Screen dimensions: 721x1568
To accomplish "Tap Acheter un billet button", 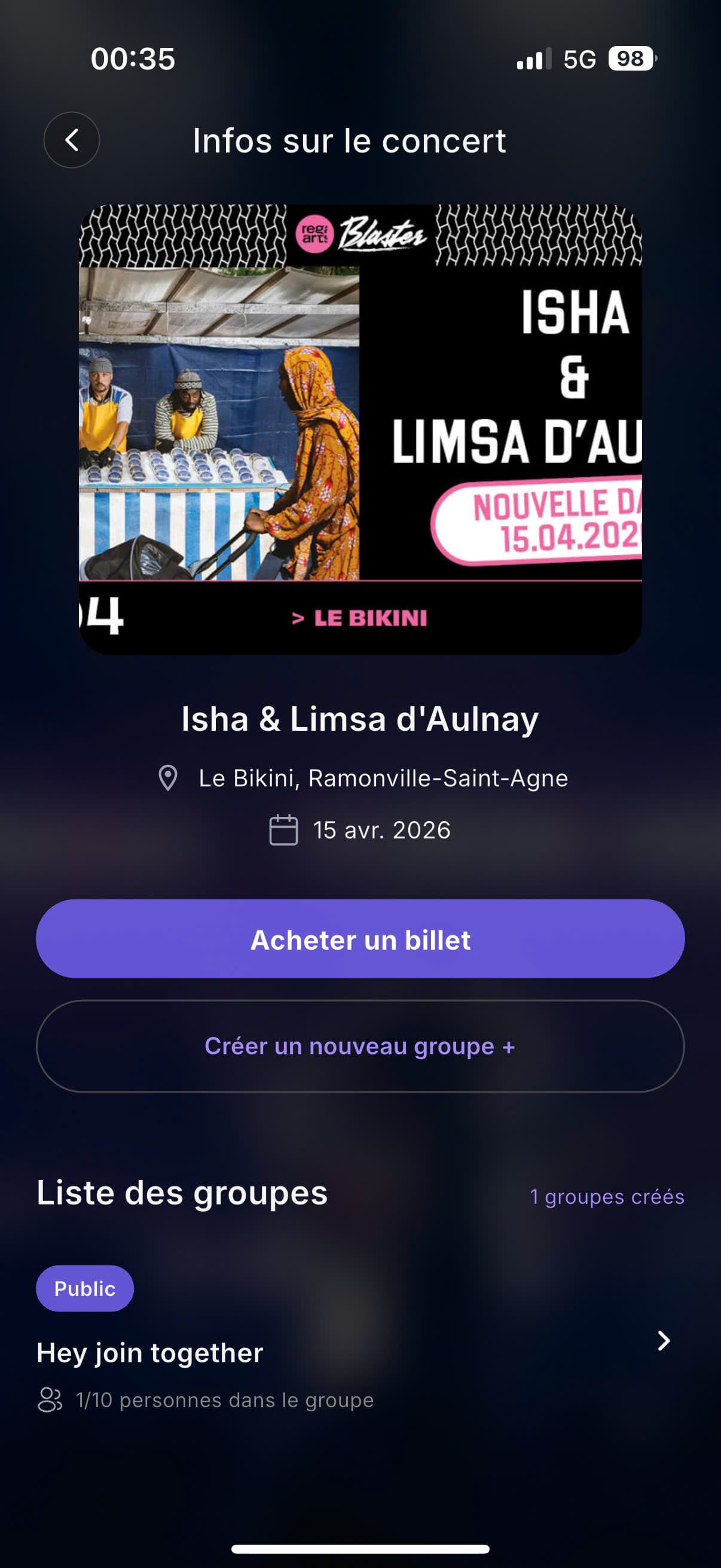I will (360, 939).
